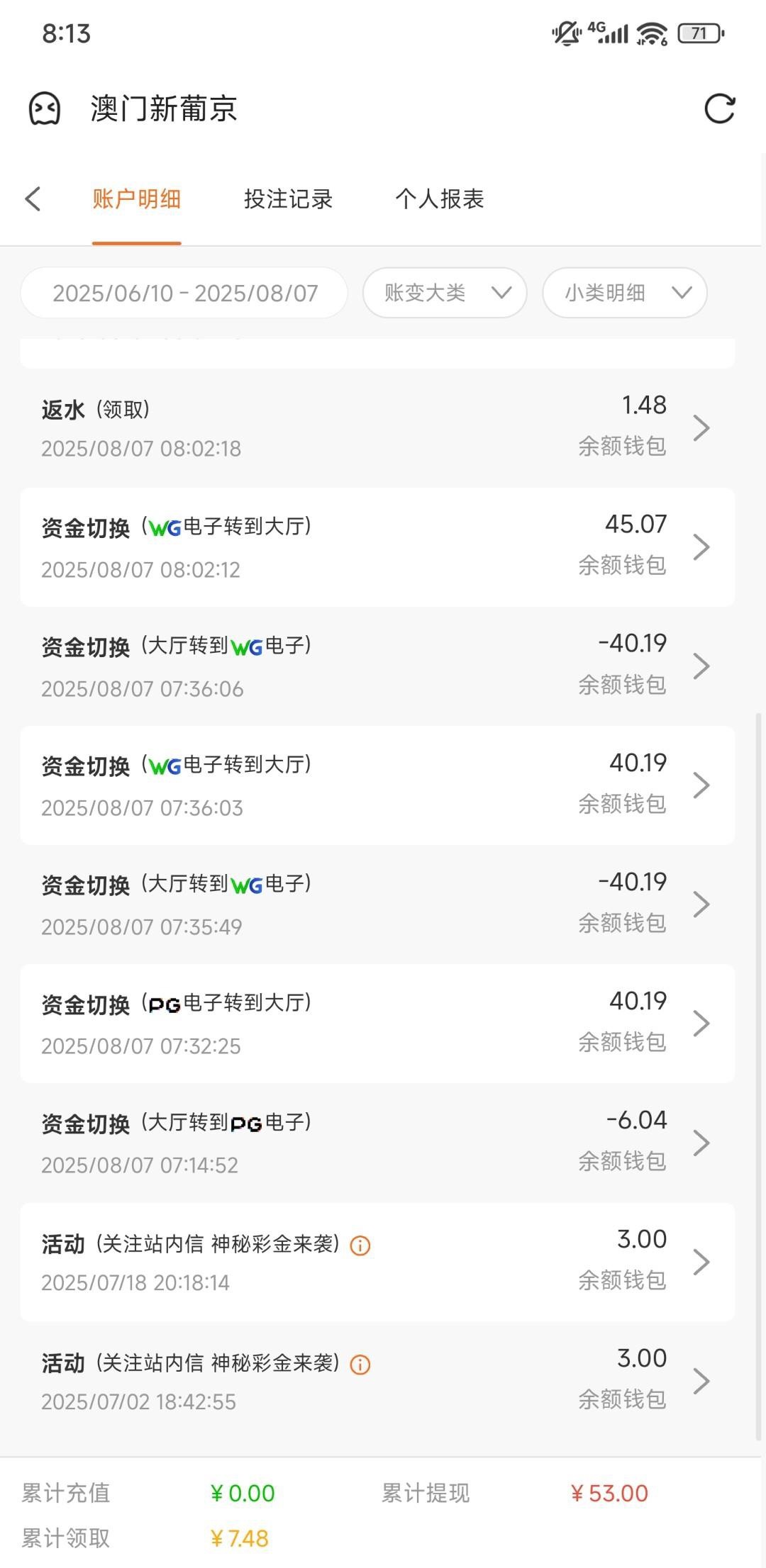Expand the 账变大类 dropdown

coord(445,293)
